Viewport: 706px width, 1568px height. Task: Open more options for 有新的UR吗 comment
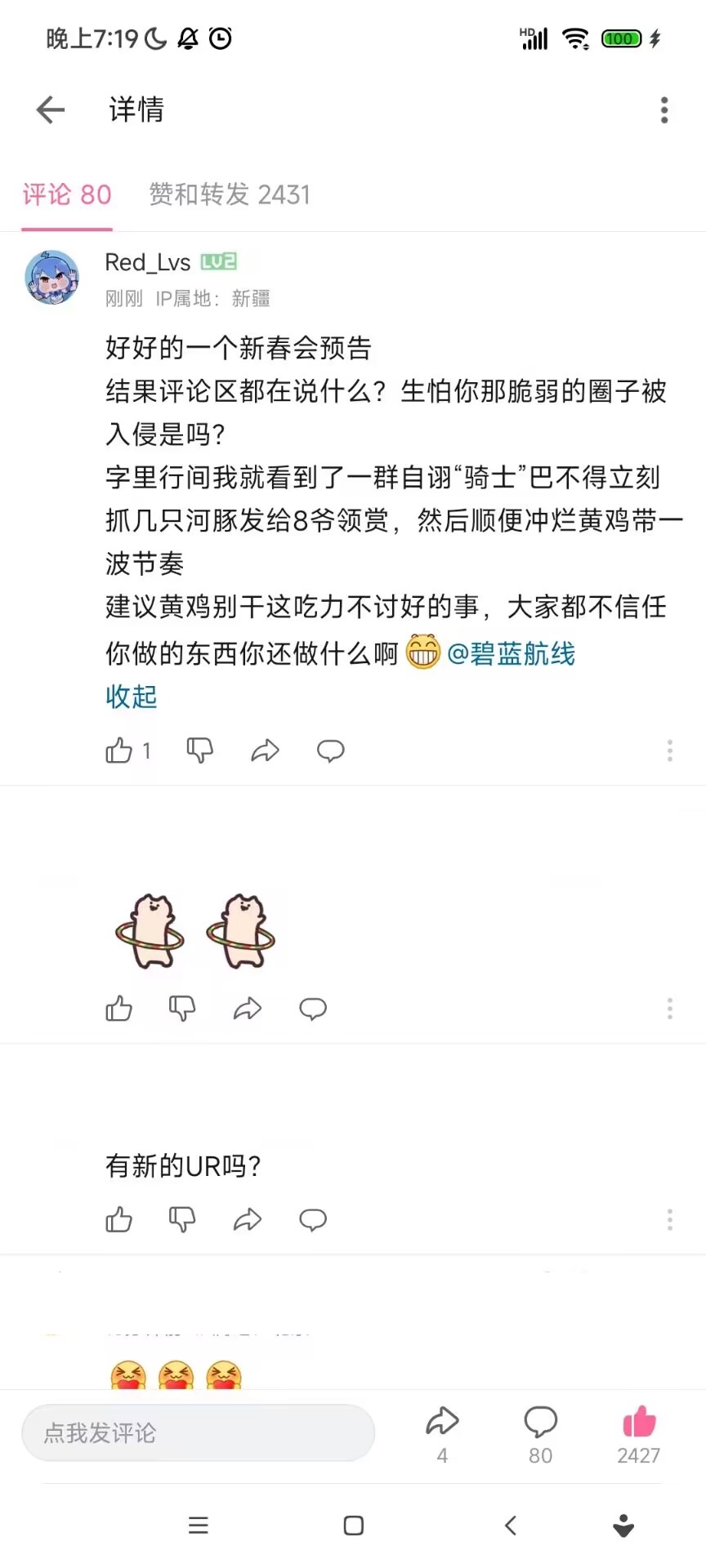point(669,1220)
